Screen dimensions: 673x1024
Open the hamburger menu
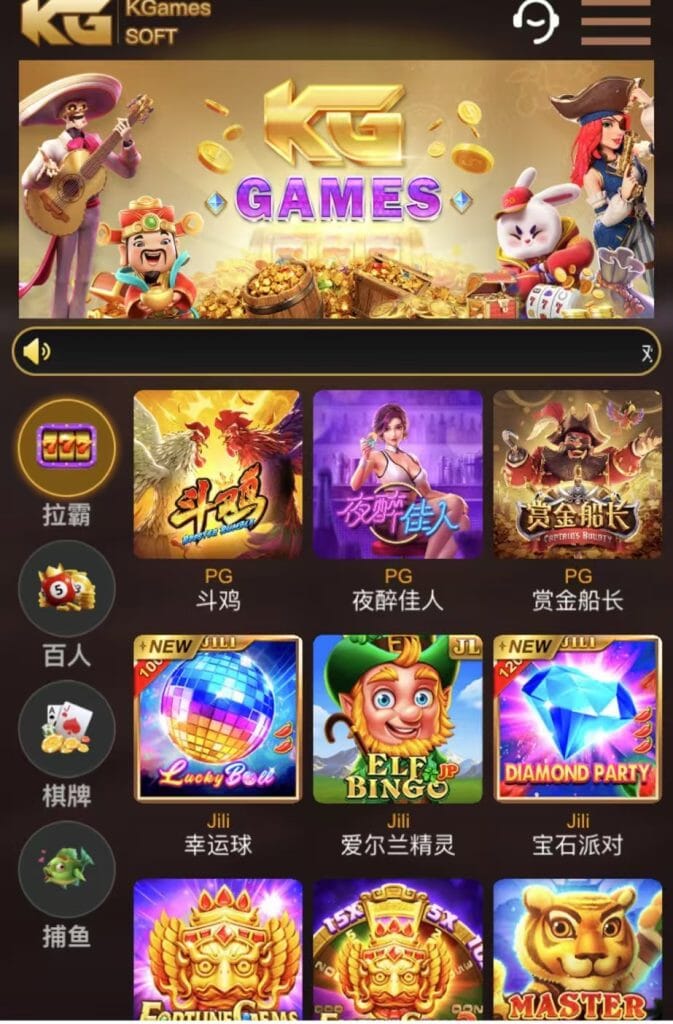point(616,21)
